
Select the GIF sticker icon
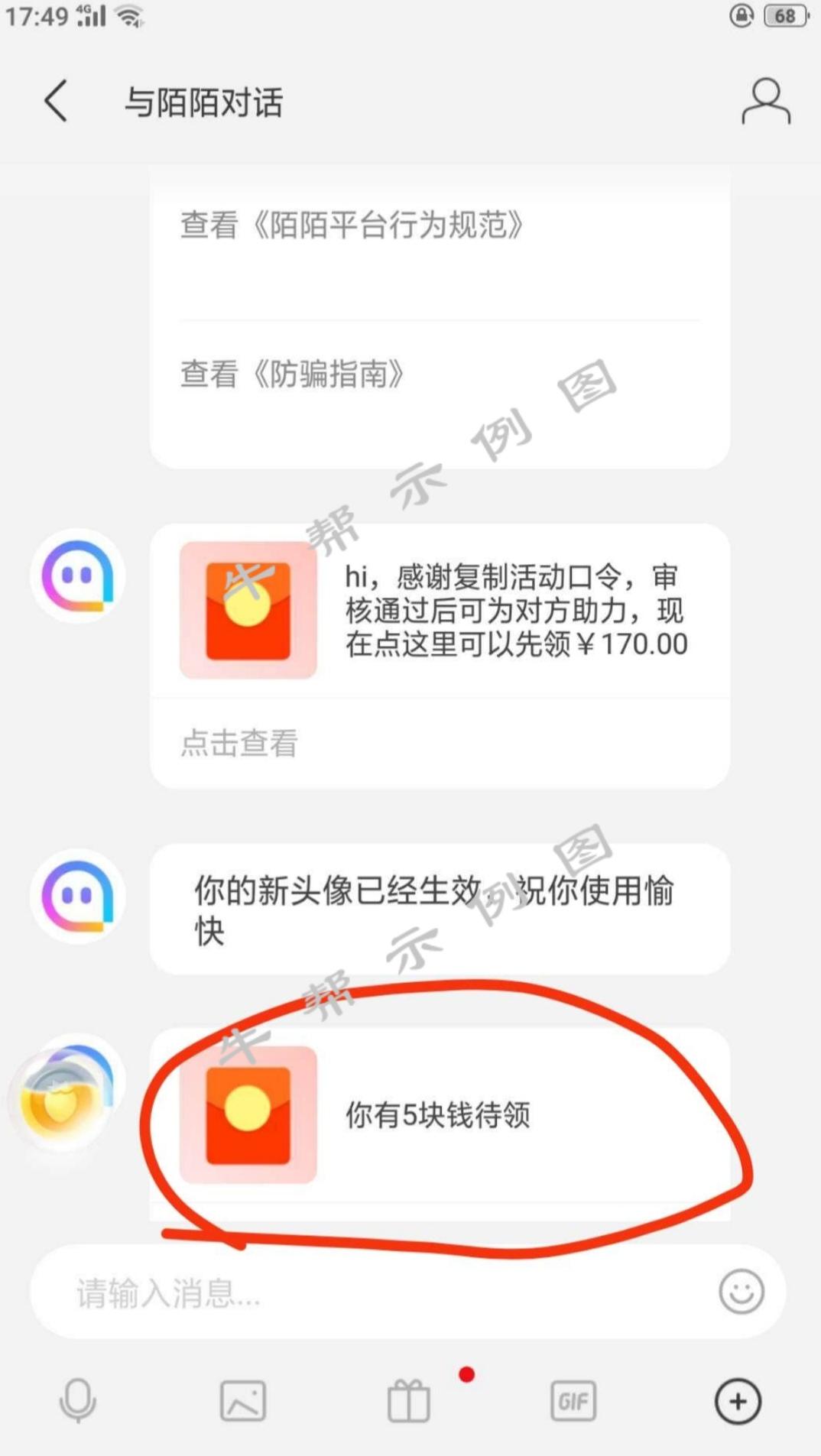(572, 1399)
